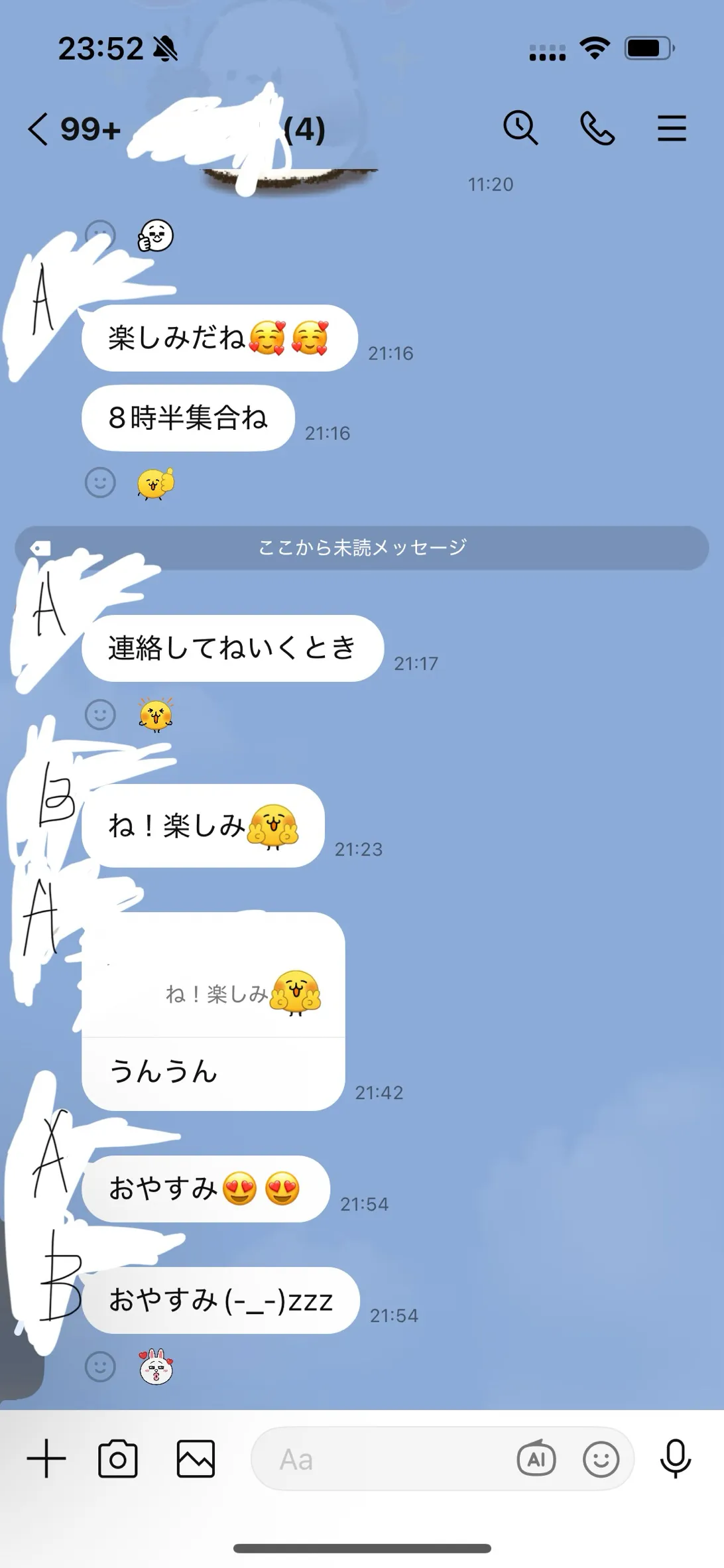This screenshot has width=724, height=1568.
Task: Search within this chat
Action: point(520,127)
